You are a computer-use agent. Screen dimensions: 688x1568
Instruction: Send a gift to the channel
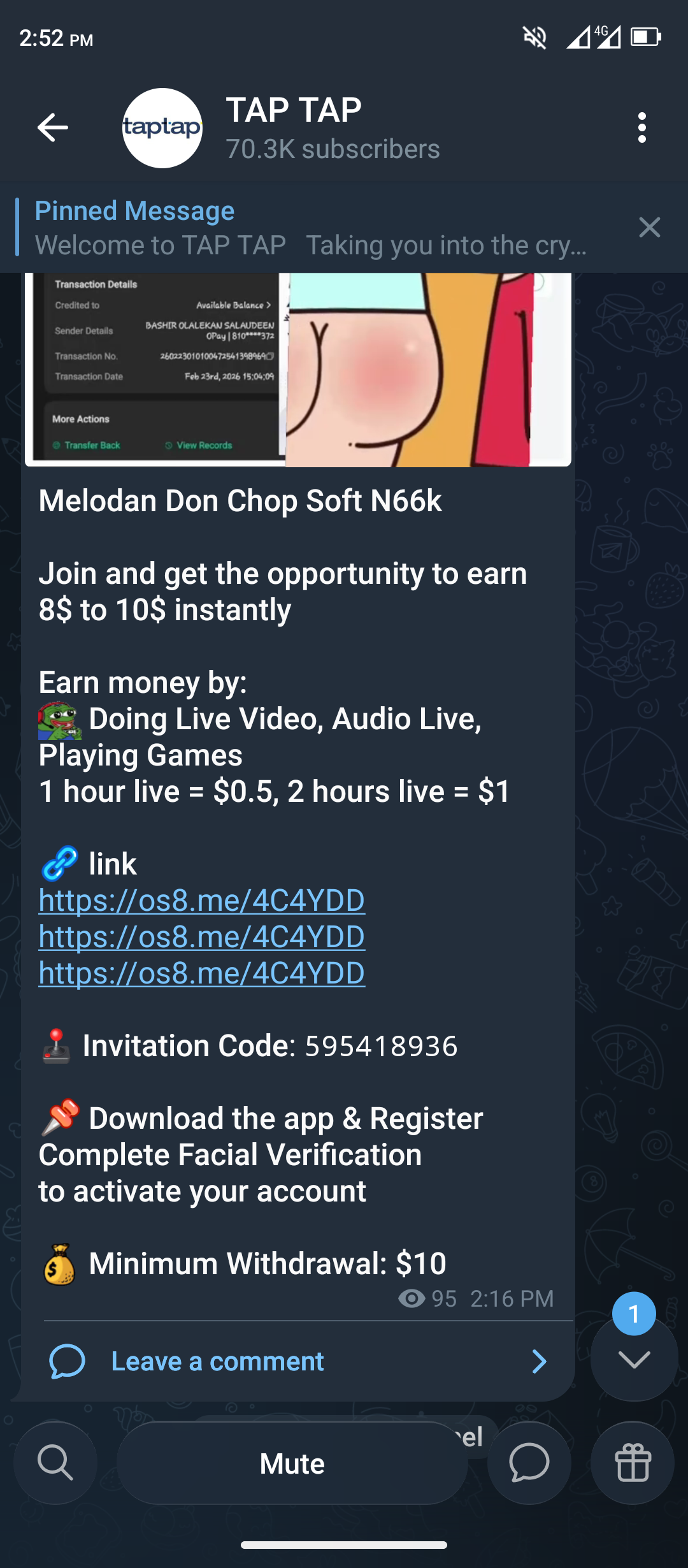coord(633,1463)
